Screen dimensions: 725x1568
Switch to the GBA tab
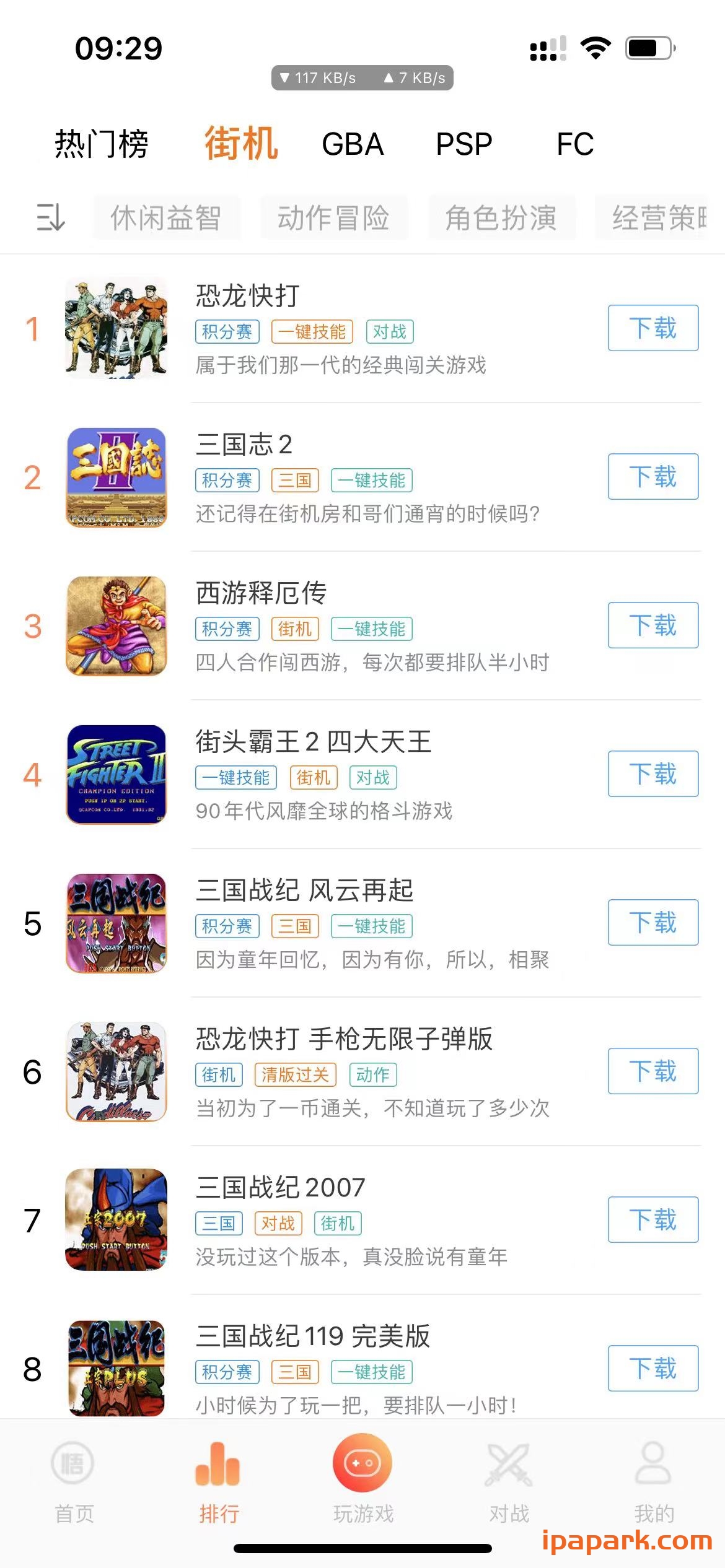353,144
